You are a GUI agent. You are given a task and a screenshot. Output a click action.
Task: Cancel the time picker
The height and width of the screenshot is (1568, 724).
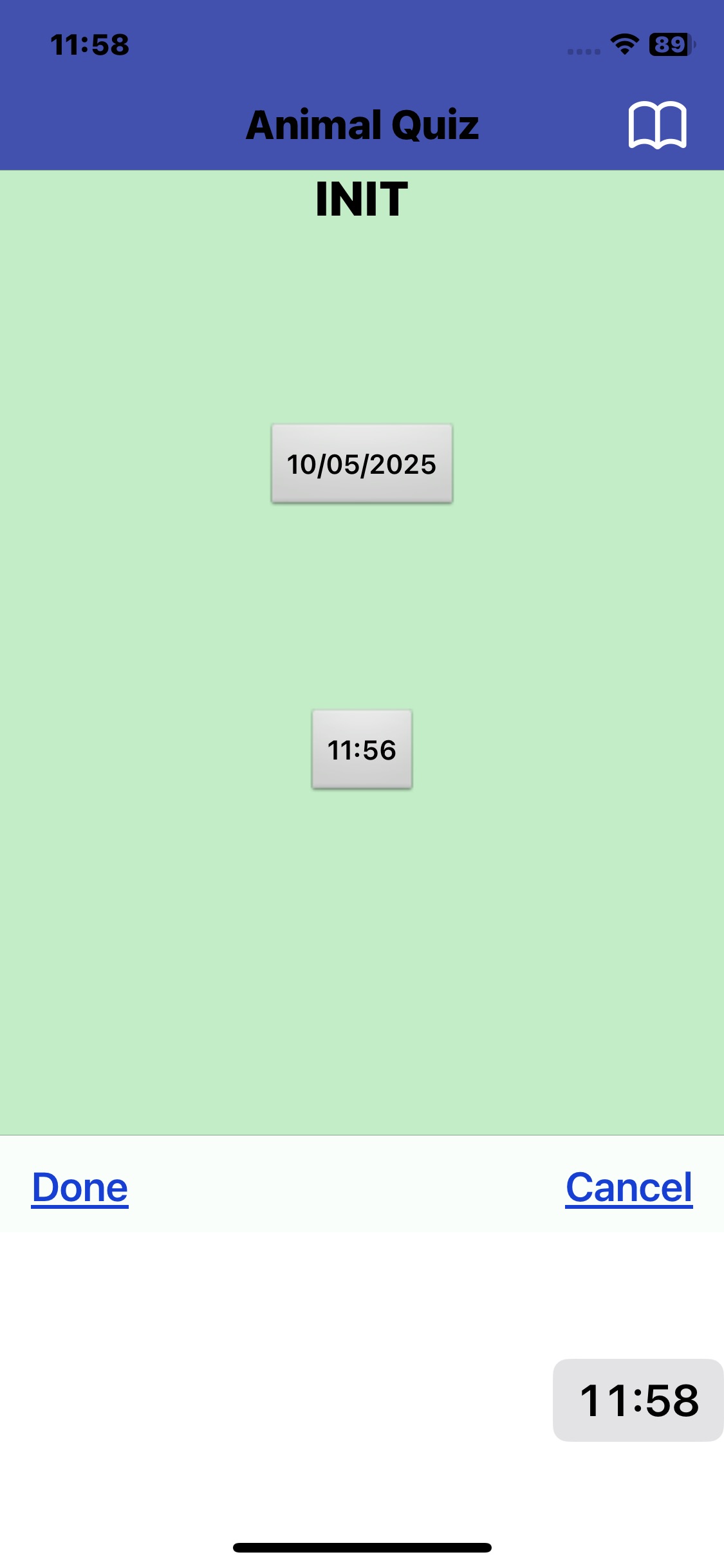coord(629,1188)
